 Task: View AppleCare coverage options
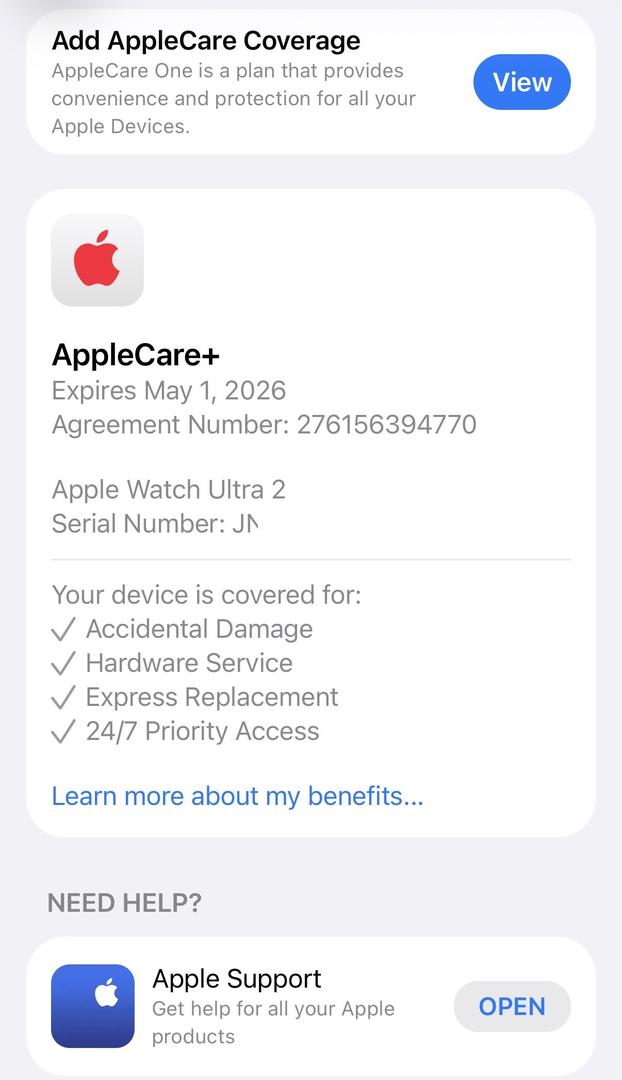pyautogui.click(x=521, y=82)
